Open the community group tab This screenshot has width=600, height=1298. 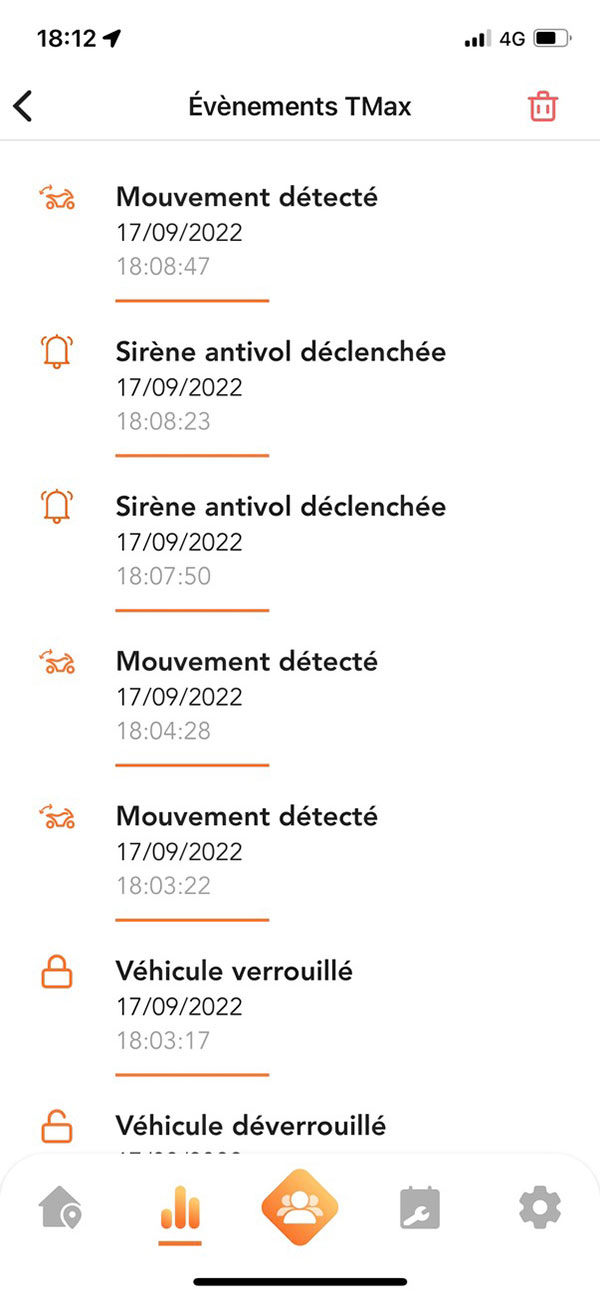pyautogui.click(x=300, y=1206)
